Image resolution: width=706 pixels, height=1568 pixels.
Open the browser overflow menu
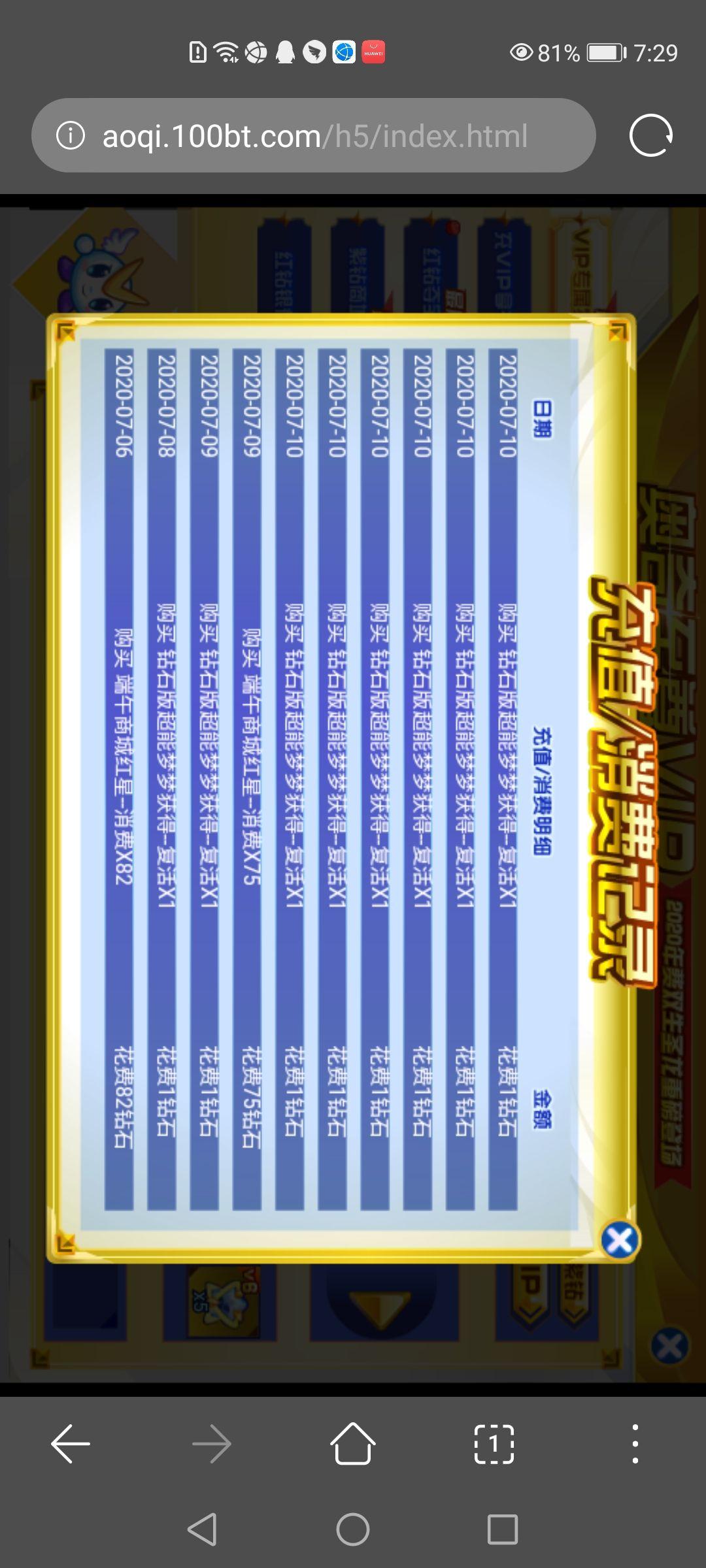tap(635, 1443)
